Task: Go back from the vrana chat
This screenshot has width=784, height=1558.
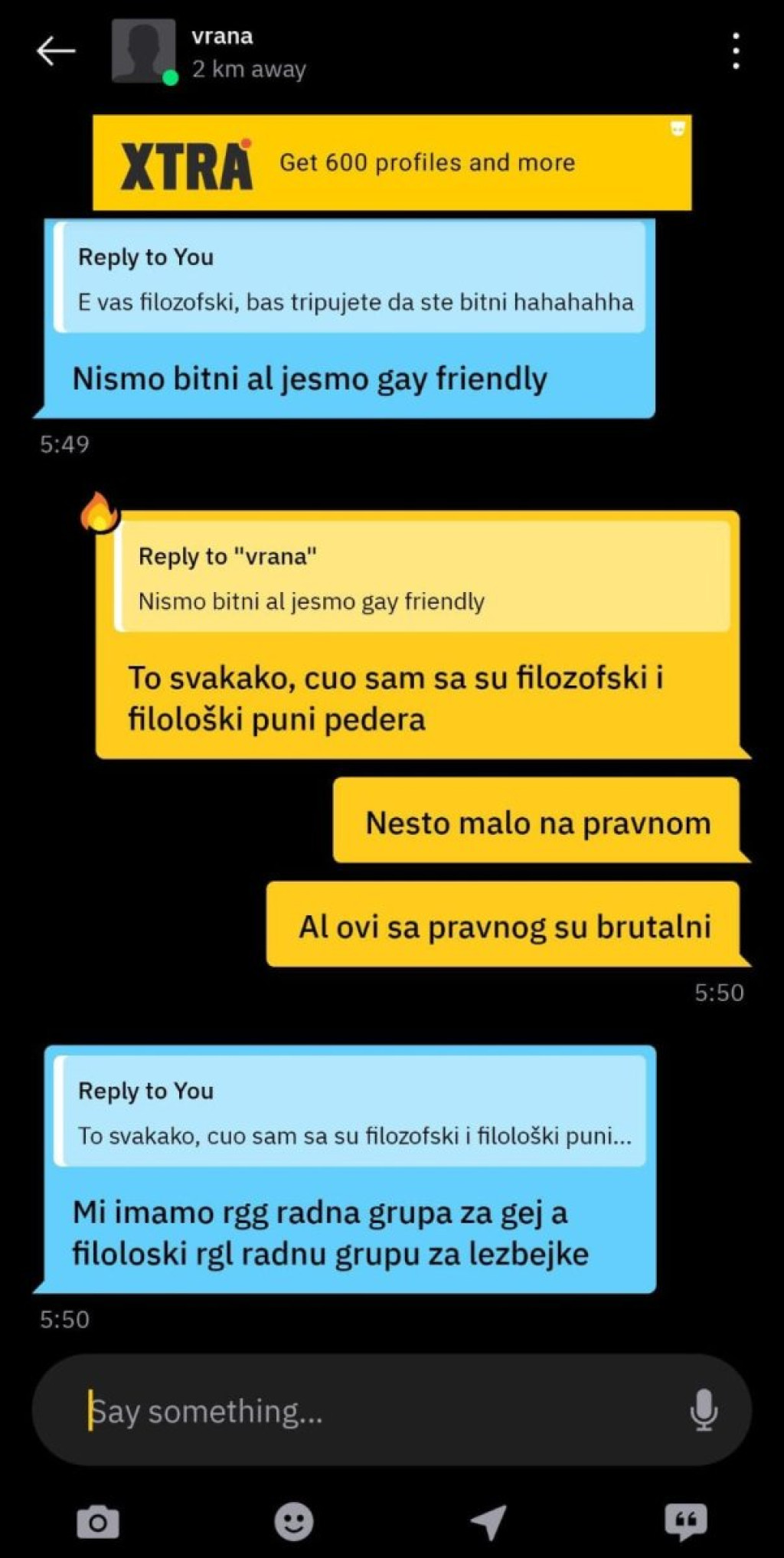Action: (x=56, y=51)
